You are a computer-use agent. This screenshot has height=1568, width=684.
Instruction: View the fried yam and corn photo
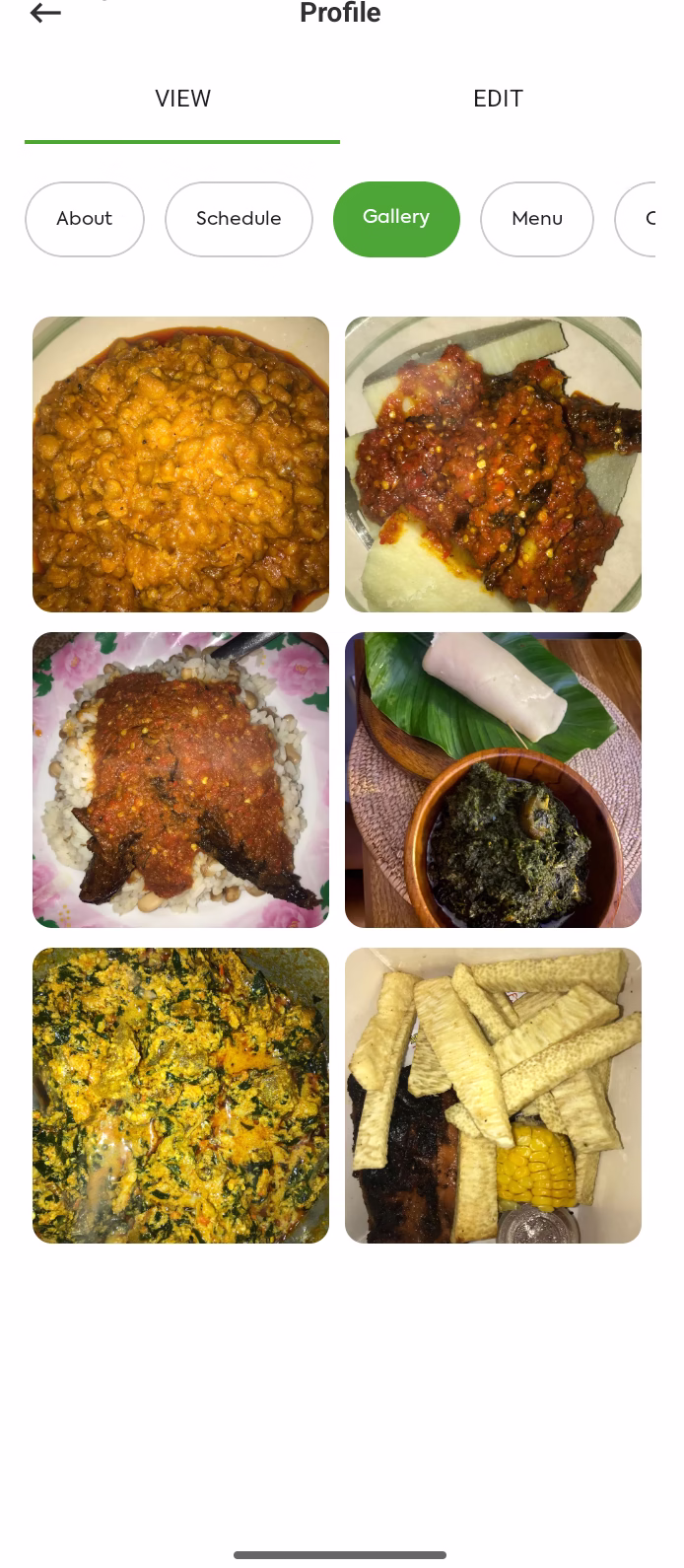(493, 1096)
